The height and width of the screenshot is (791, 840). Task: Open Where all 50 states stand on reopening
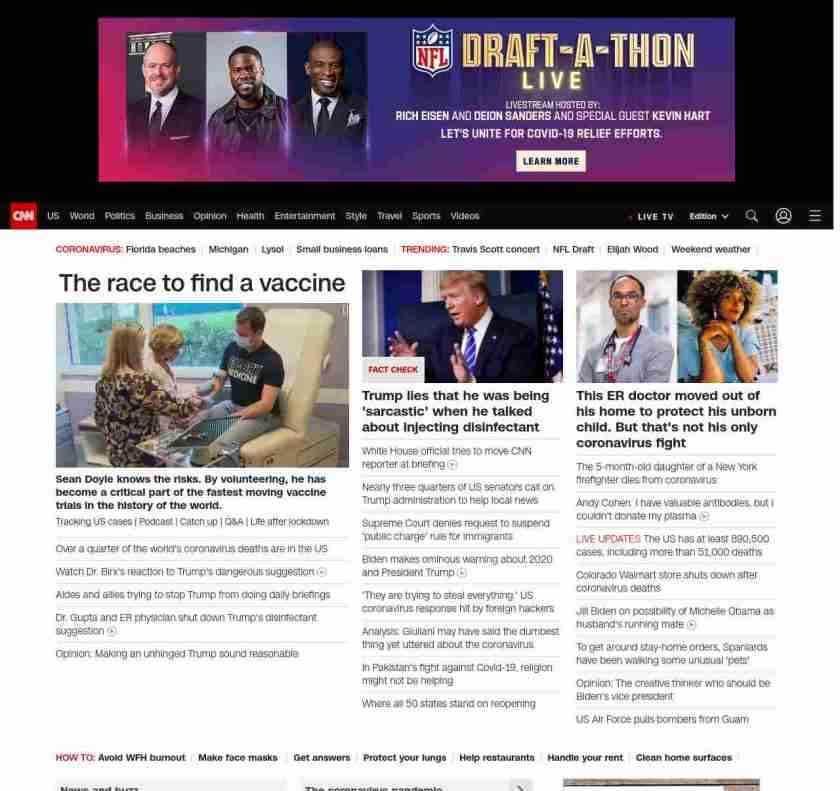click(448, 704)
